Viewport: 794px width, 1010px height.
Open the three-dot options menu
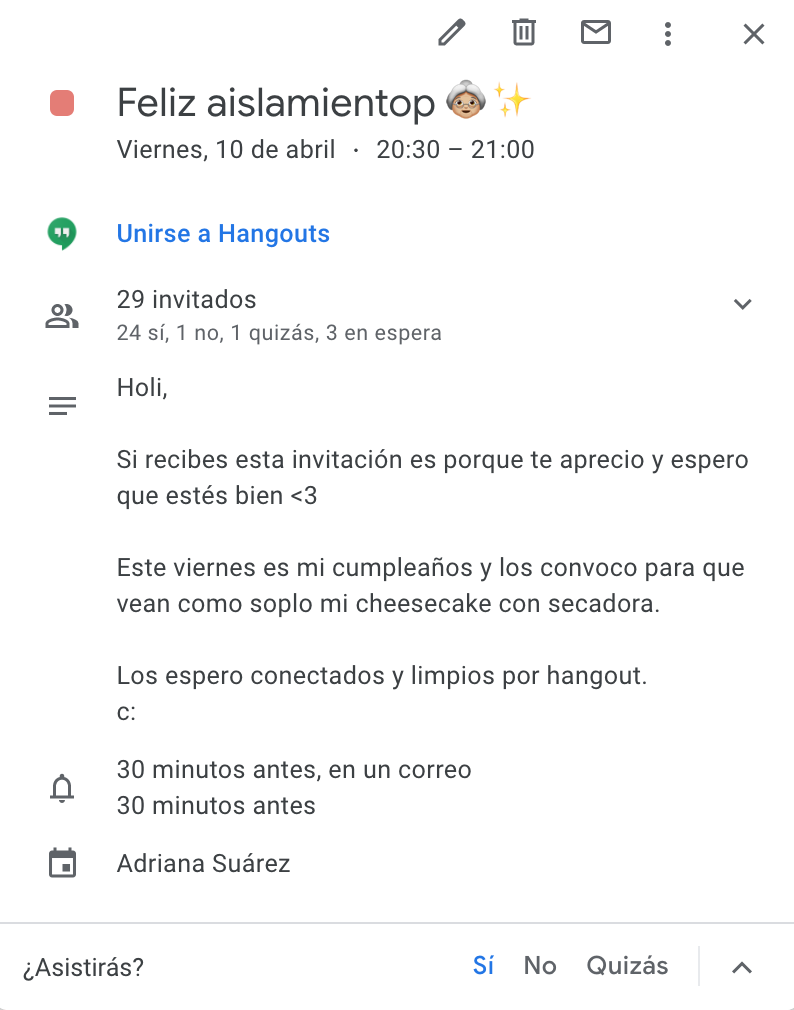click(x=668, y=34)
